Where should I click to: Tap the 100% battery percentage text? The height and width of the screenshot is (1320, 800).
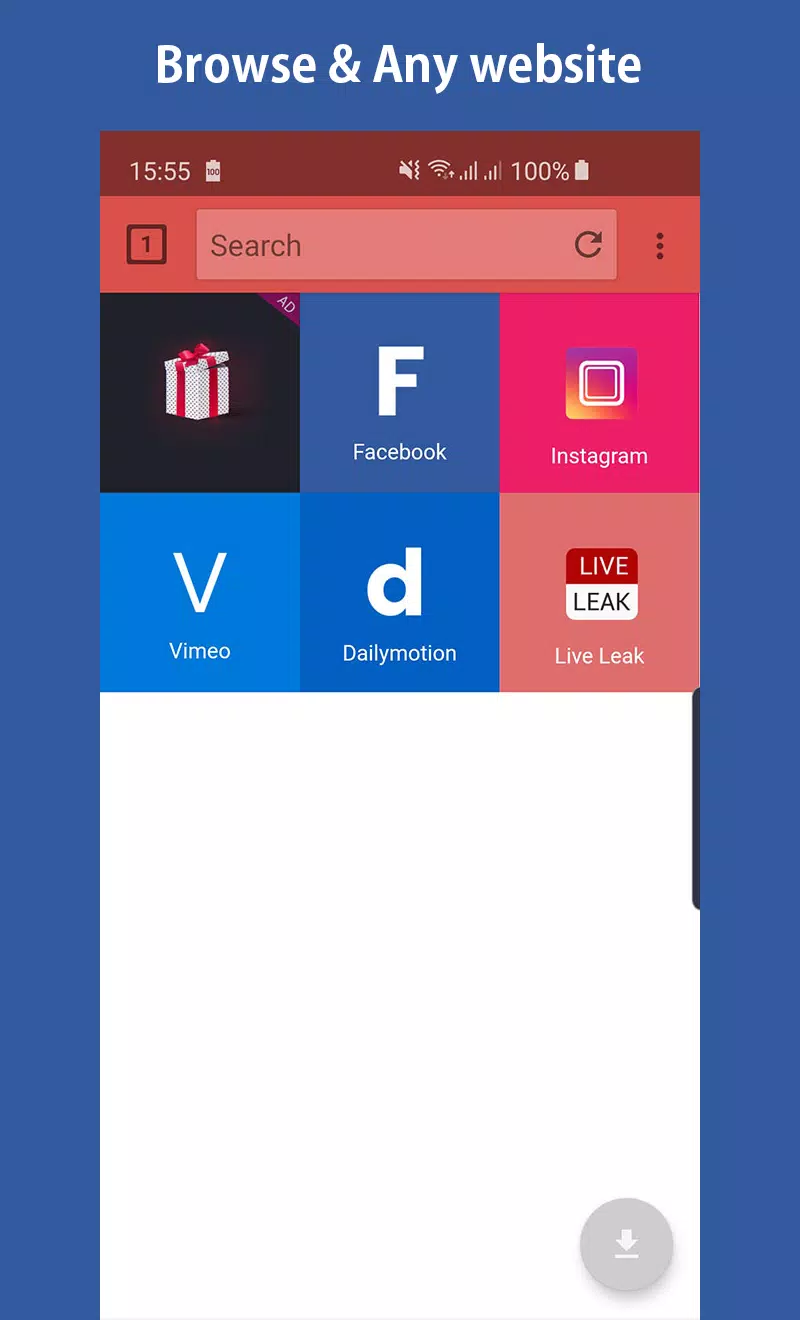[540, 171]
